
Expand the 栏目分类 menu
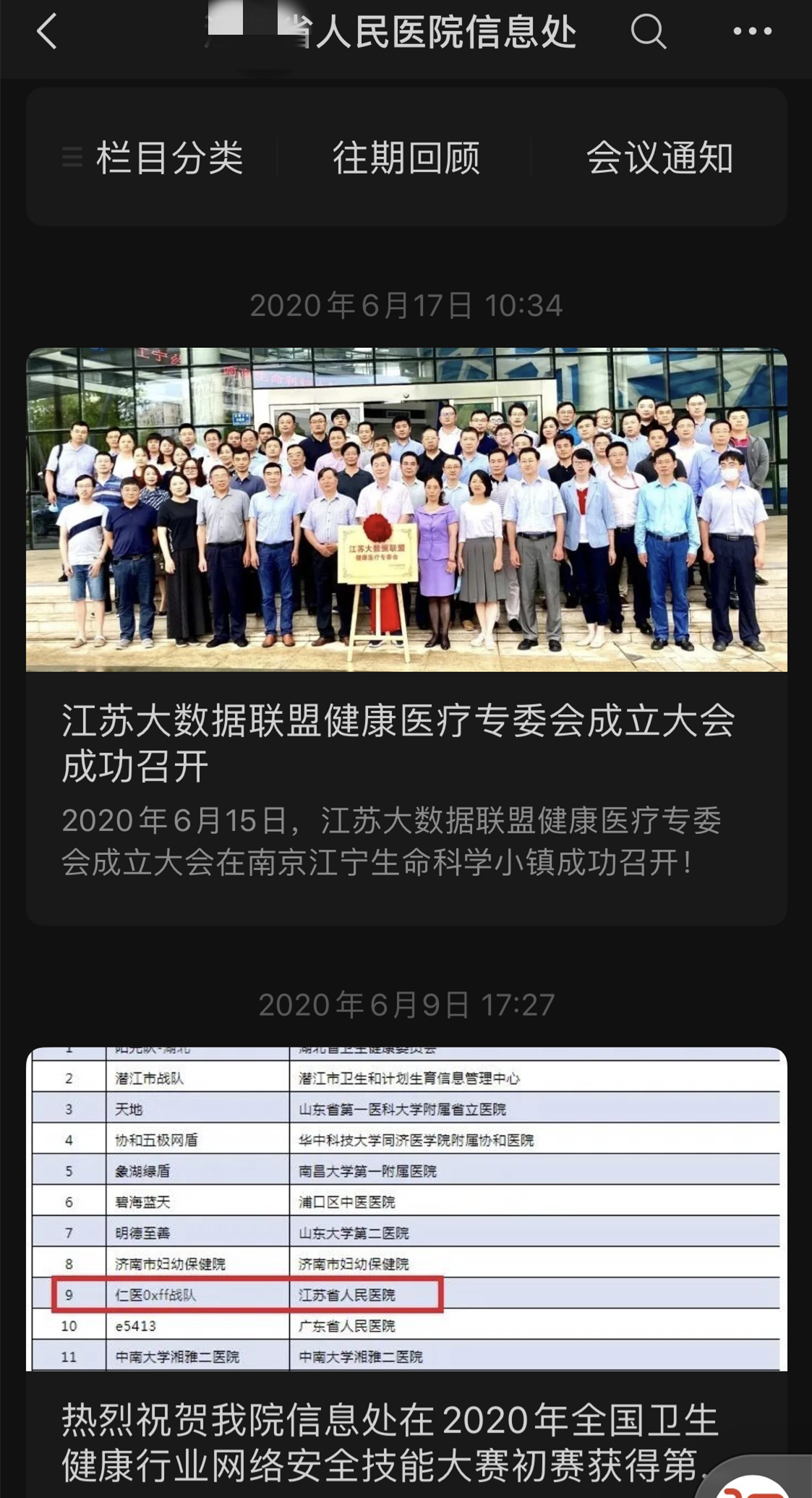click(x=153, y=158)
